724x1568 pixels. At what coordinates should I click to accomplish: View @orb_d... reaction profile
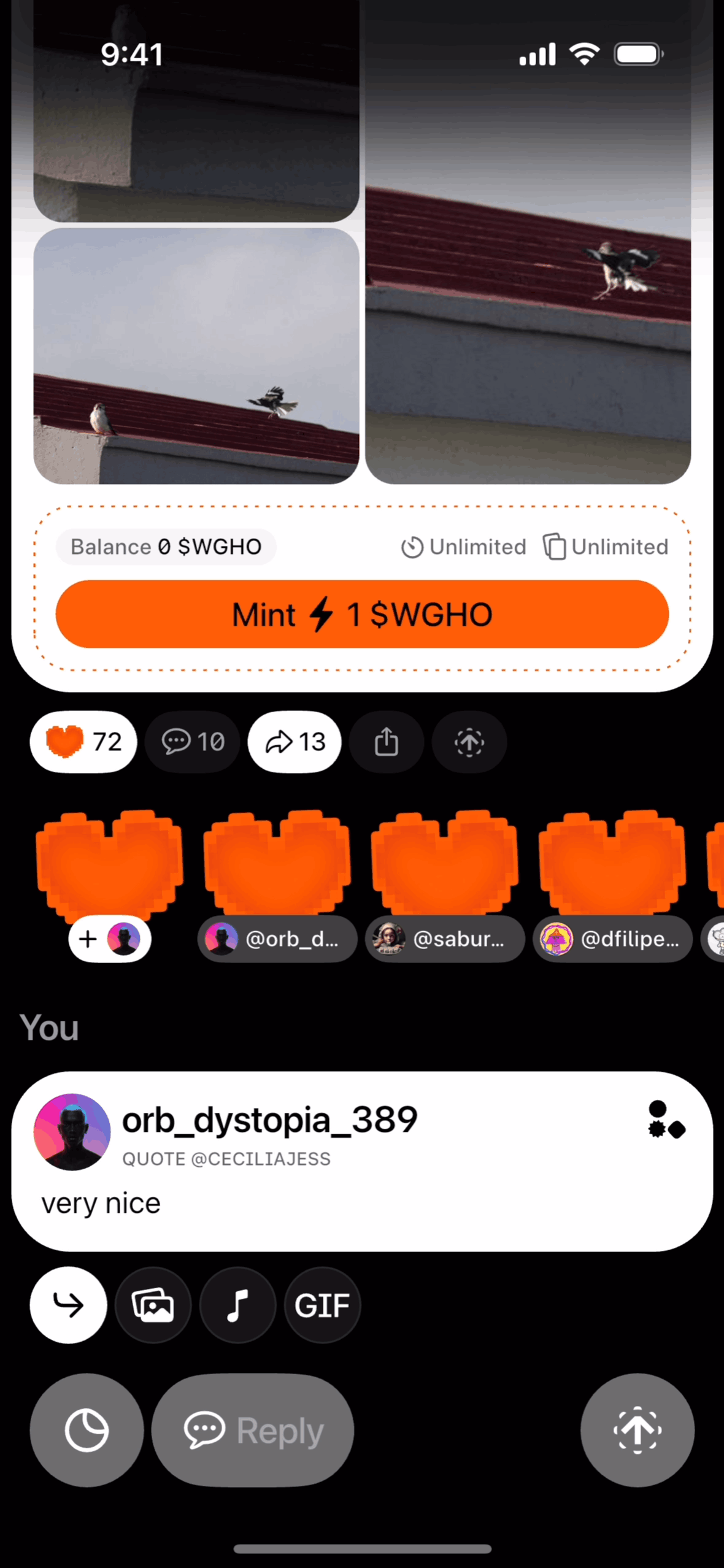click(x=277, y=939)
